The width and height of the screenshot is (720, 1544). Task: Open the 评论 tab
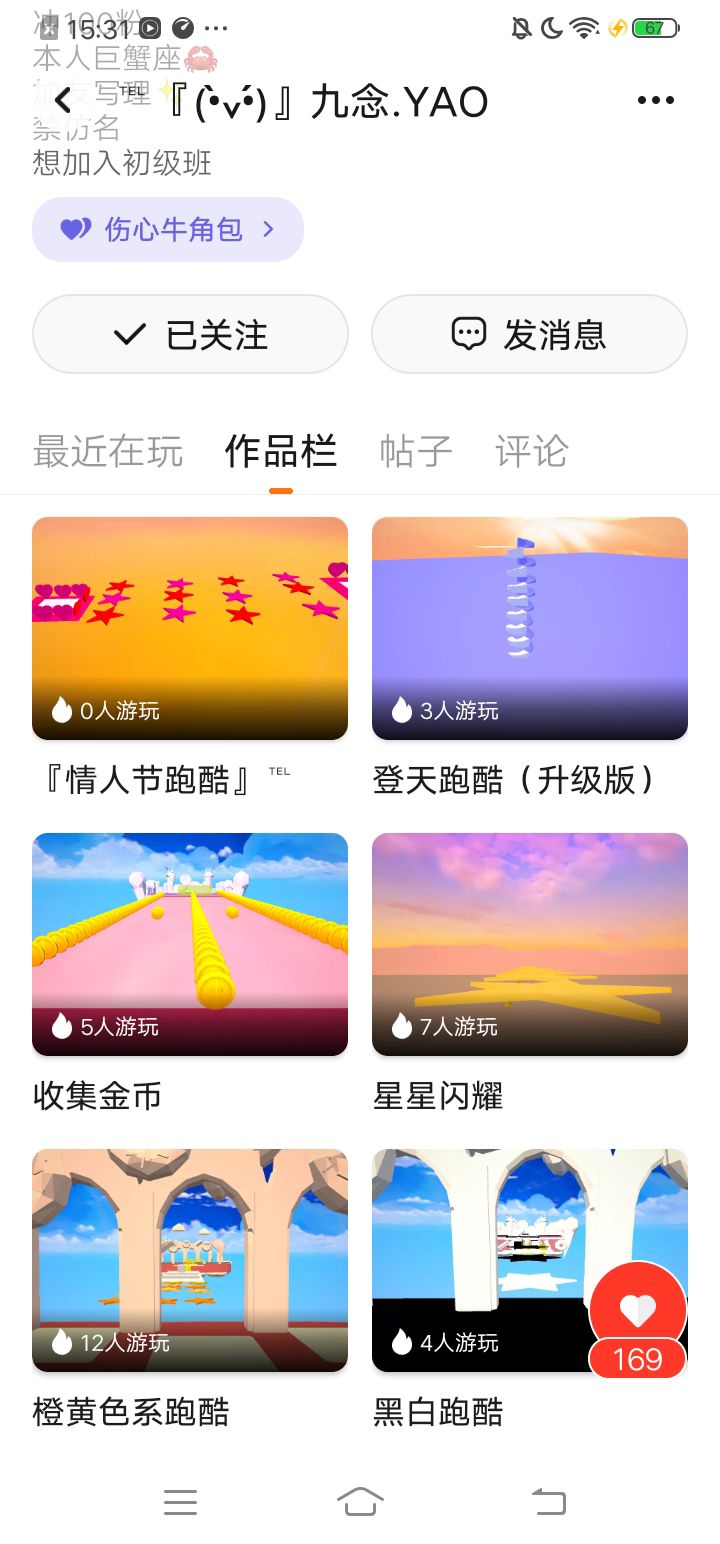[x=531, y=452]
